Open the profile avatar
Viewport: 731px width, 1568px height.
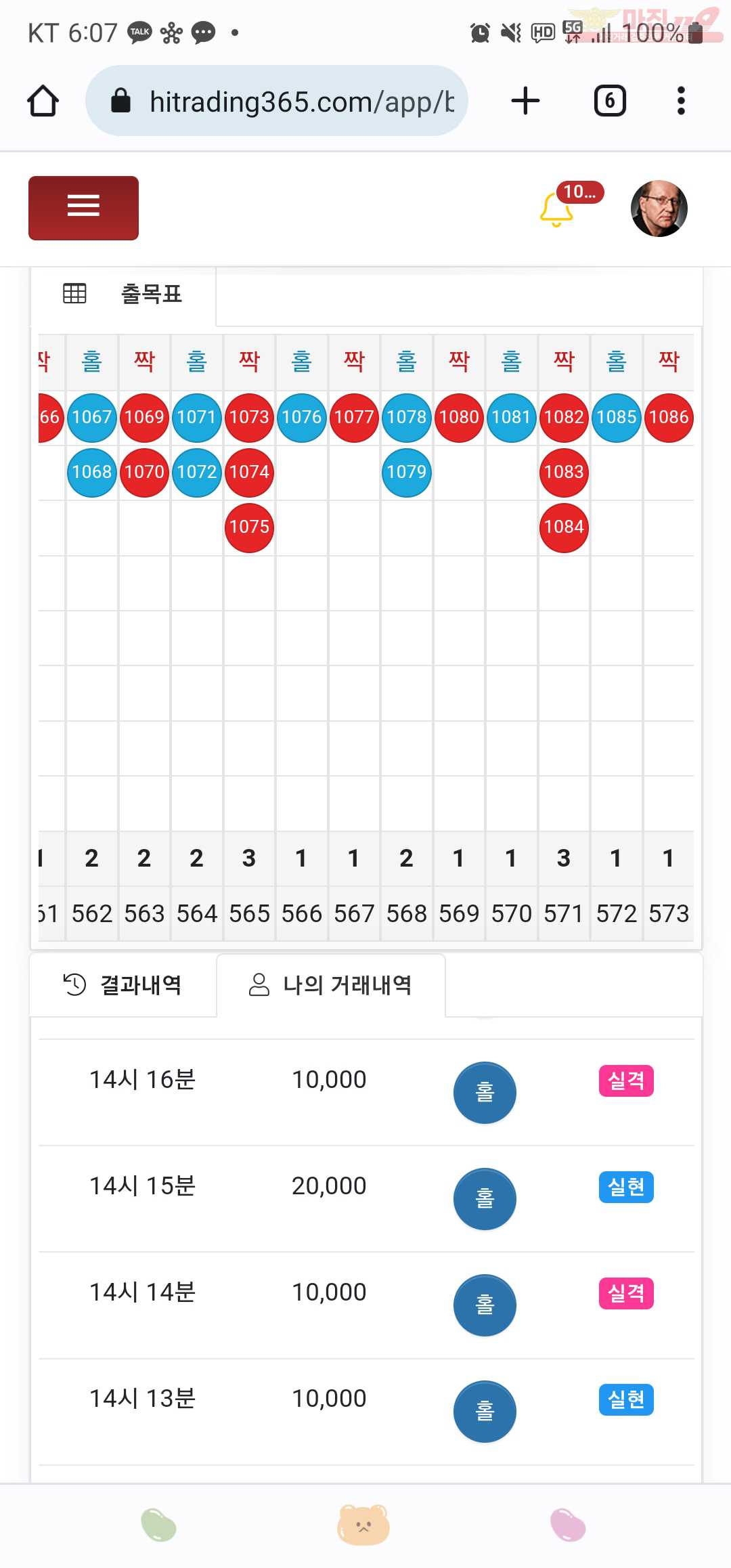659,209
